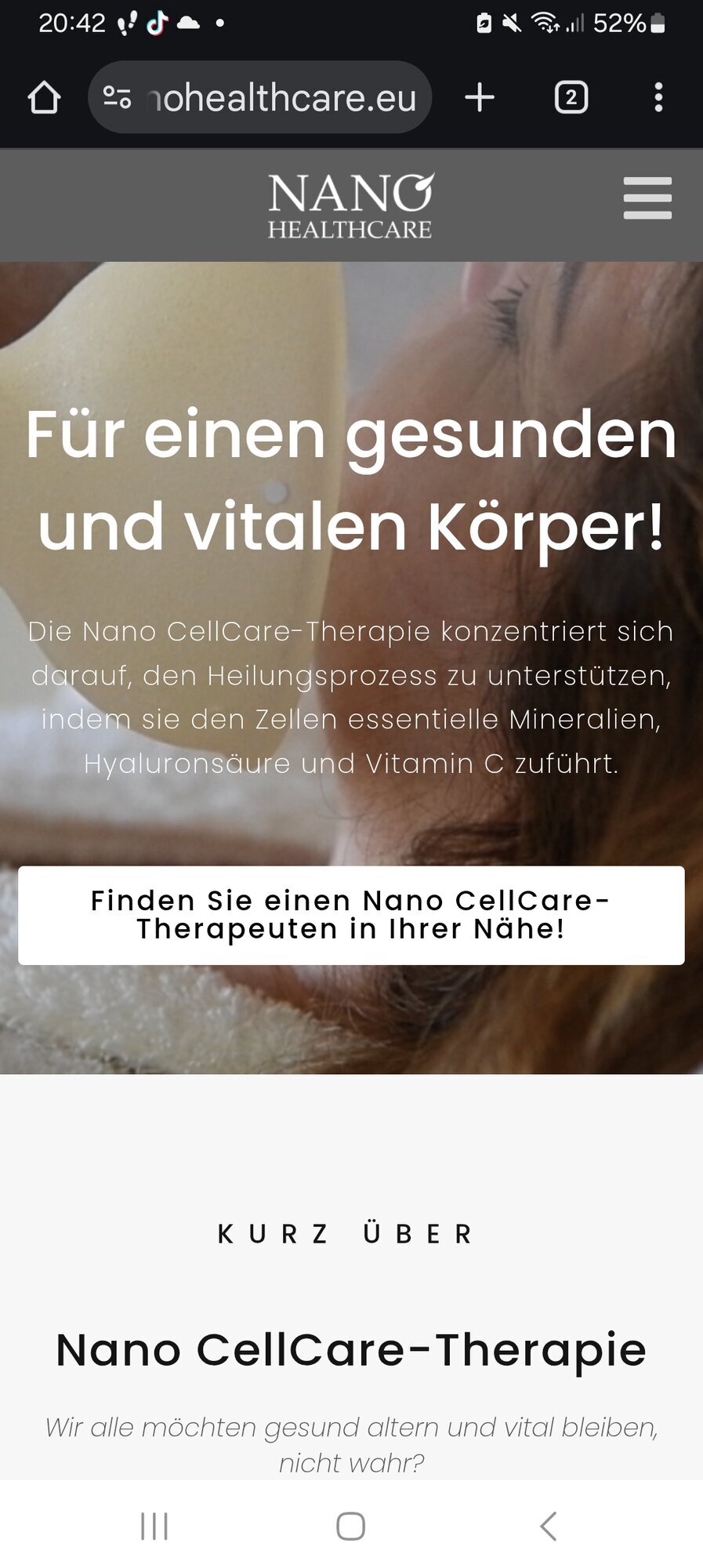The image size is (703, 1568).
Task: Toggle Wi-Fi via the status bar icon
Action: tap(547, 21)
